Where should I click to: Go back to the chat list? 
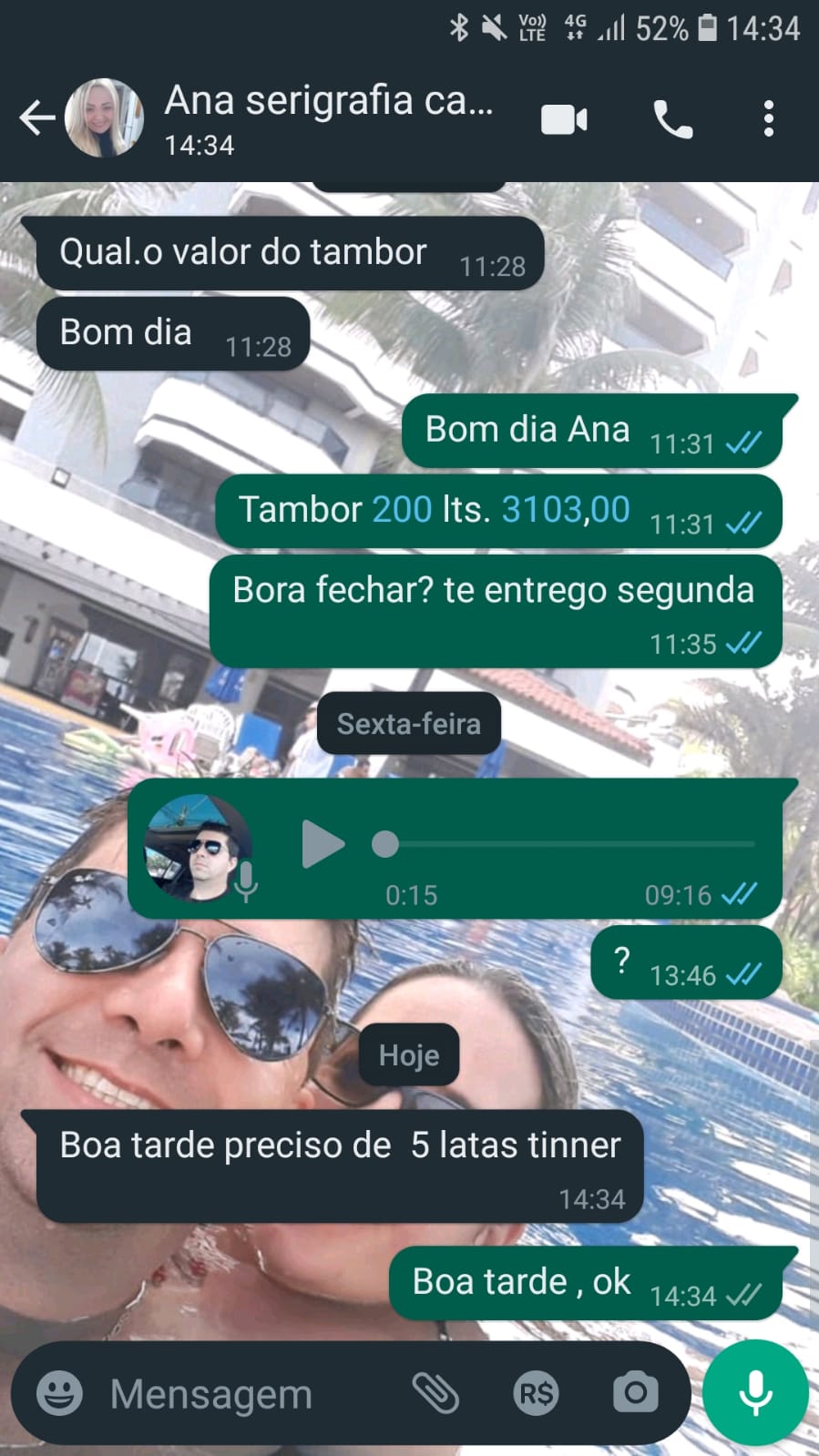36,118
